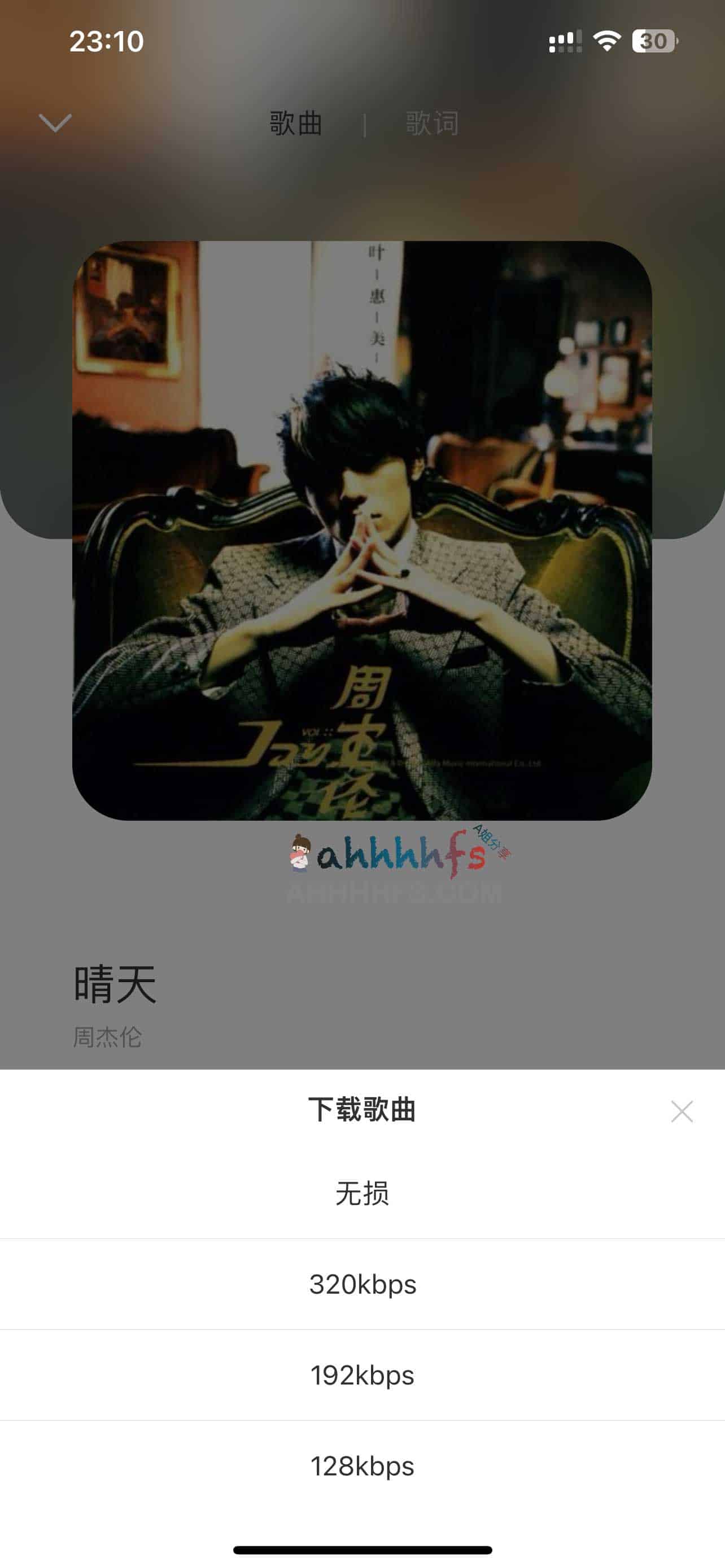
Task: Tap the divider between 歌曲 and 歌词
Action: click(365, 122)
